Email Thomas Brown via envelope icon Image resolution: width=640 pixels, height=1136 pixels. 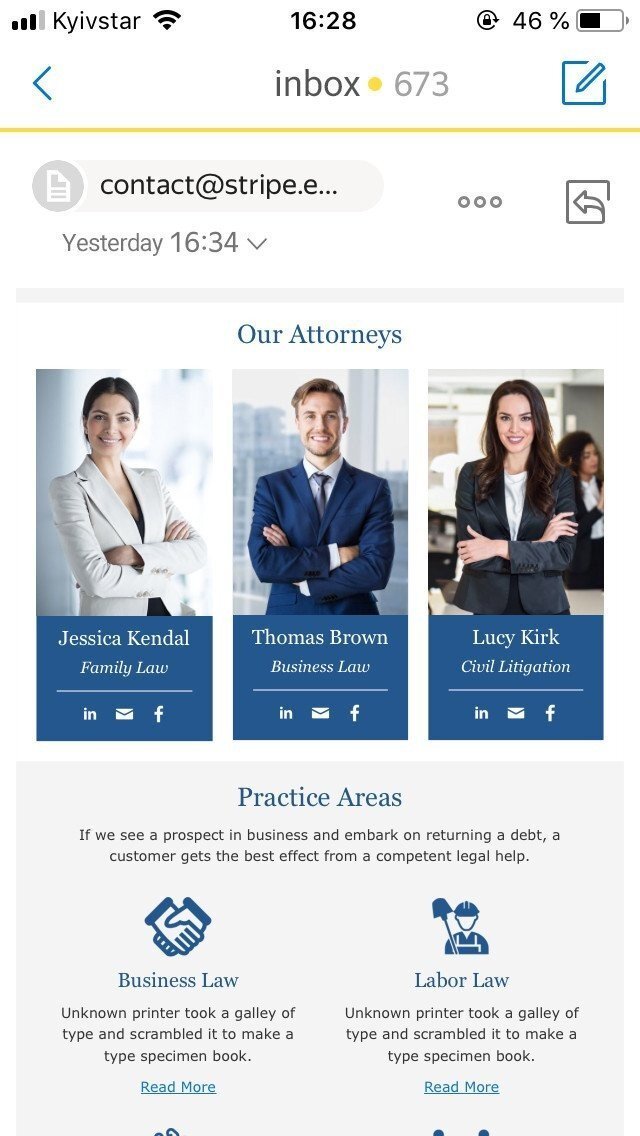[x=320, y=713]
